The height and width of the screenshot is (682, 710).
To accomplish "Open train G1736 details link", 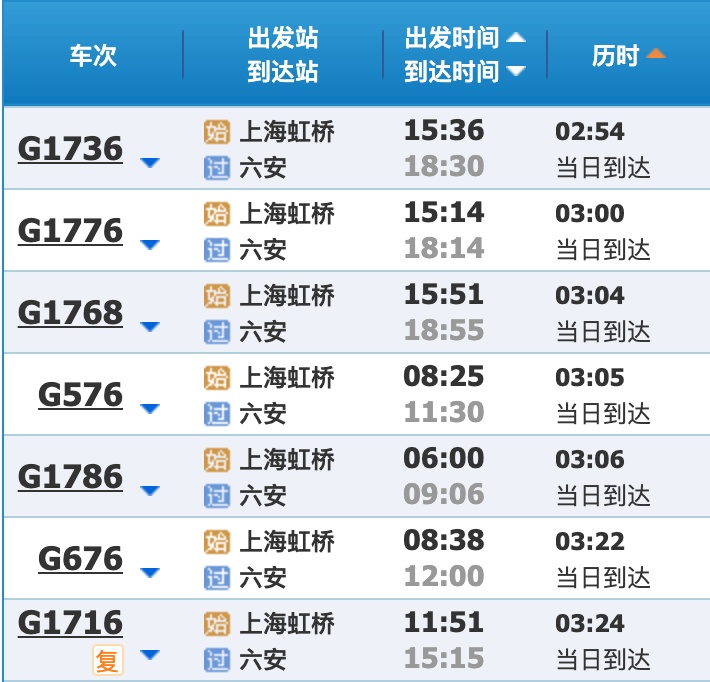I will tap(70, 149).
